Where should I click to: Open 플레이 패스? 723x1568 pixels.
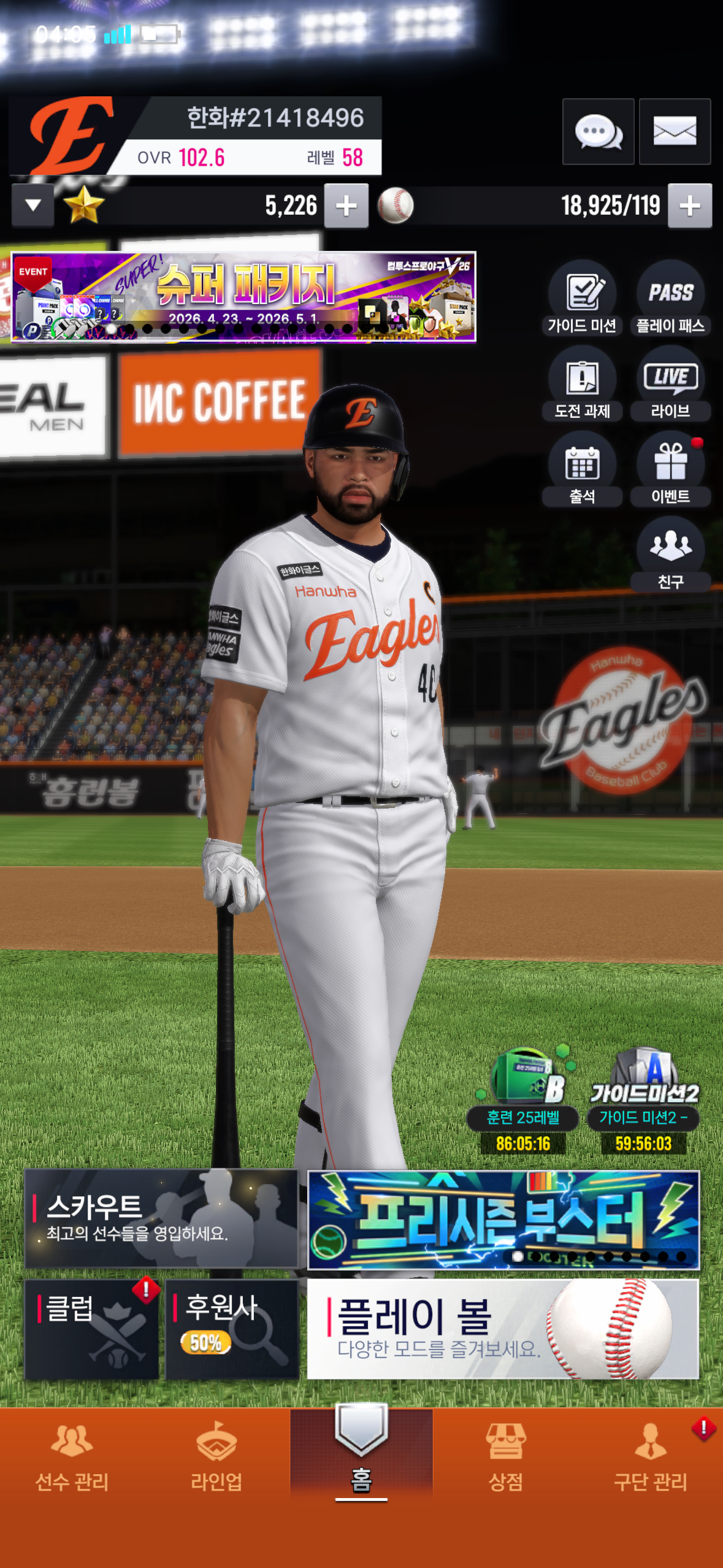(670, 298)
